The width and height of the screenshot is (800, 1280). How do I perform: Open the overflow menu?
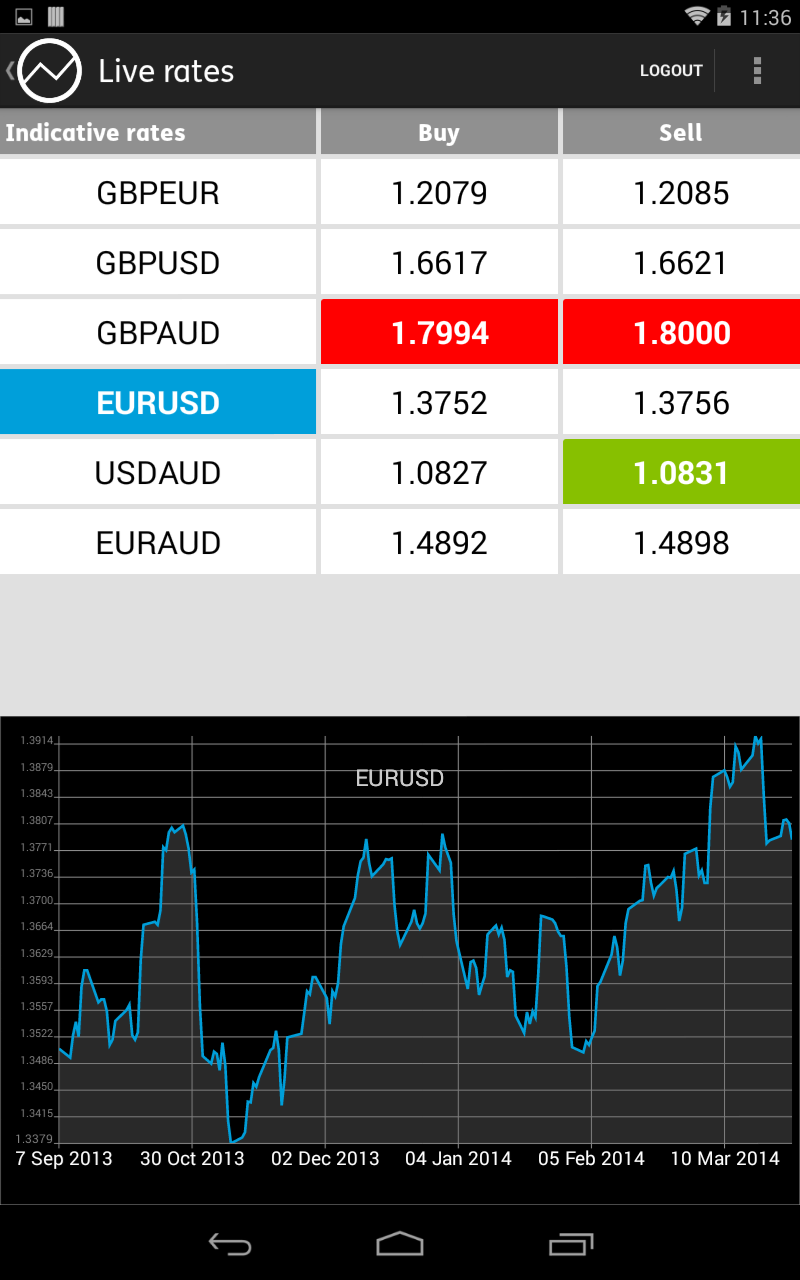coord(757,71)
